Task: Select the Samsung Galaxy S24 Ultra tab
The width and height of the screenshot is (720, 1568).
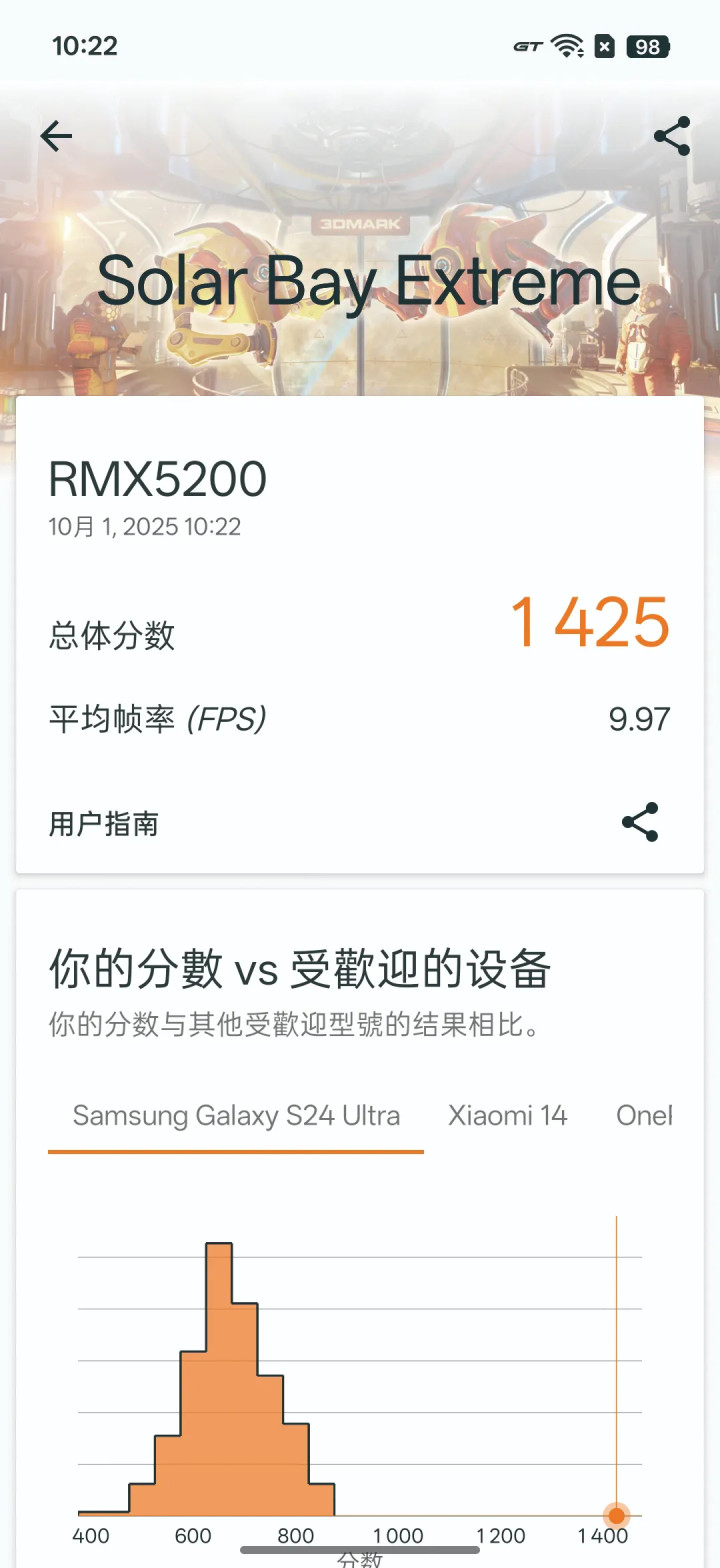Action: (x=236, y=1116)
